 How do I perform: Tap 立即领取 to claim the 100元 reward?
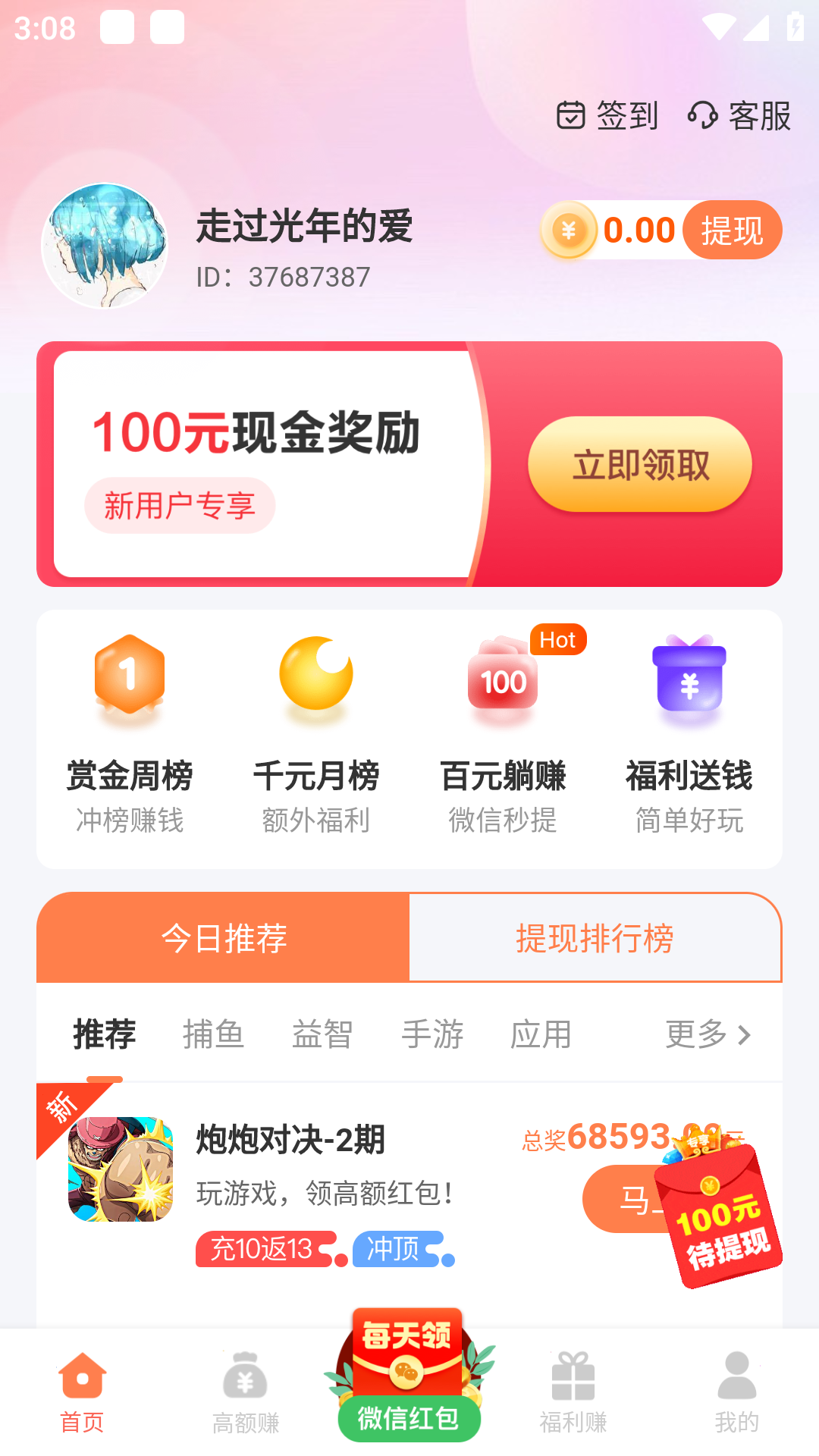(639, 464)
